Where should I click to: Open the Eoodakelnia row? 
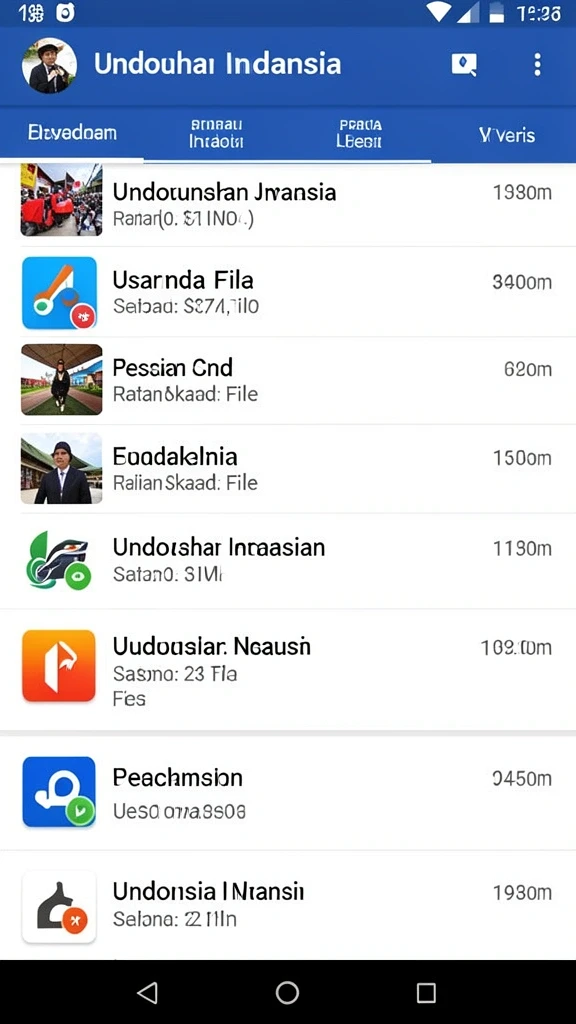(288, 469)
